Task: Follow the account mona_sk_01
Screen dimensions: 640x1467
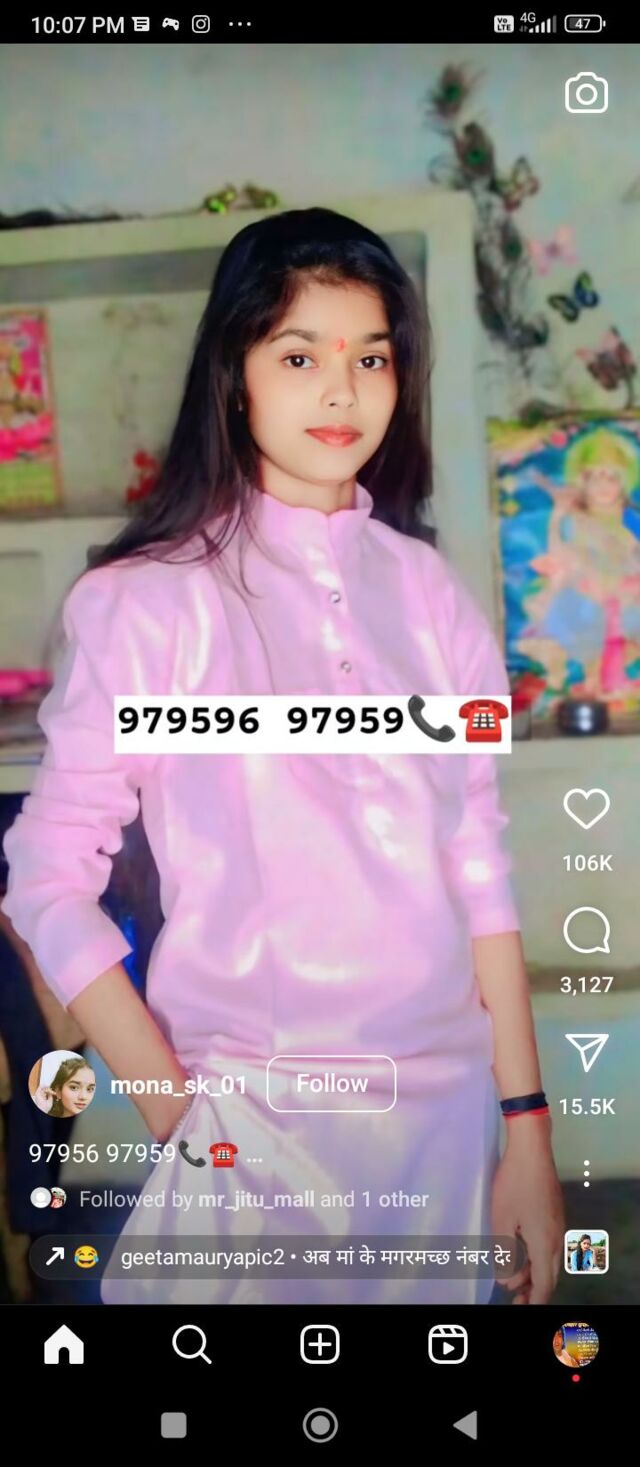Action: tap(331, 1083)
